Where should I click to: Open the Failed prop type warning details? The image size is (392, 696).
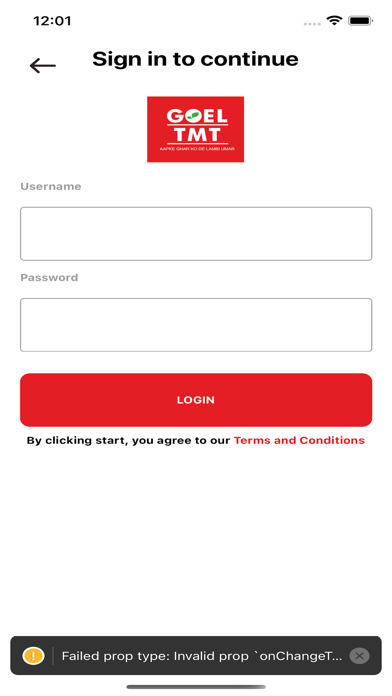click(202, 656)
